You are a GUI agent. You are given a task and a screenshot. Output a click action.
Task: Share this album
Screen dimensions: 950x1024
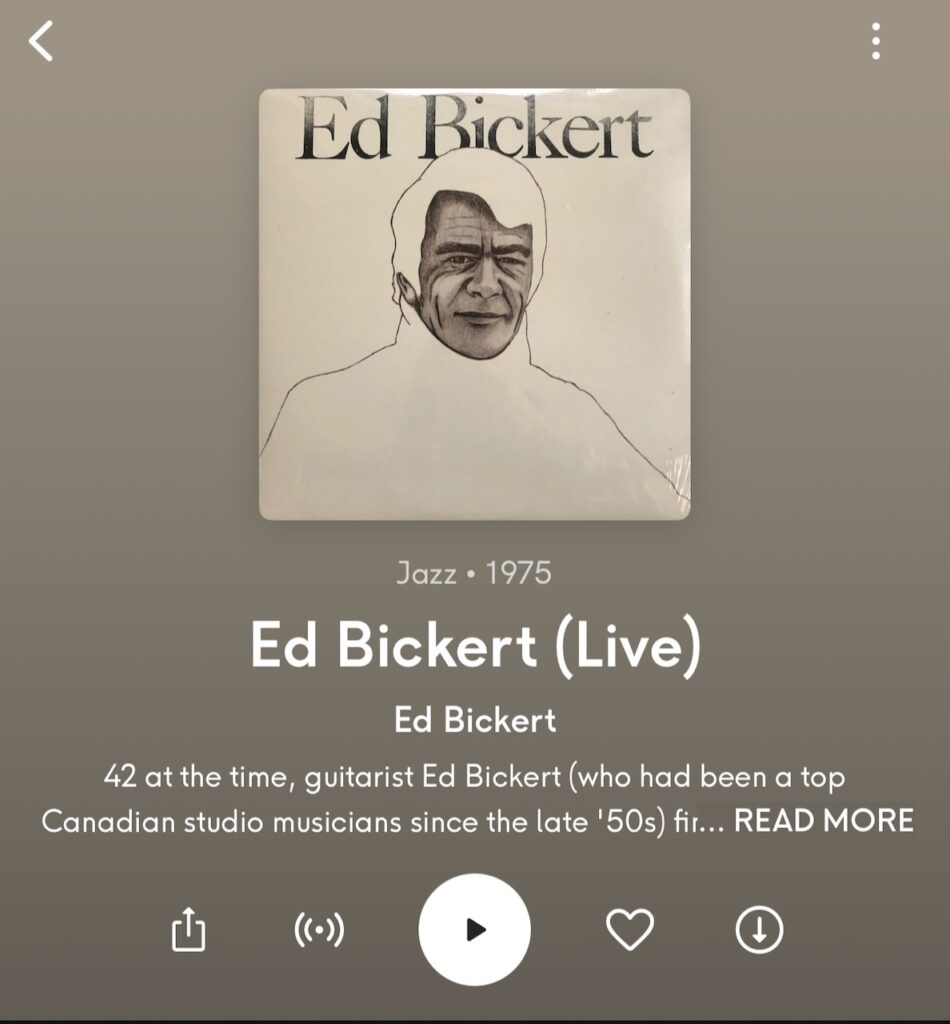(x=188, y=930)
